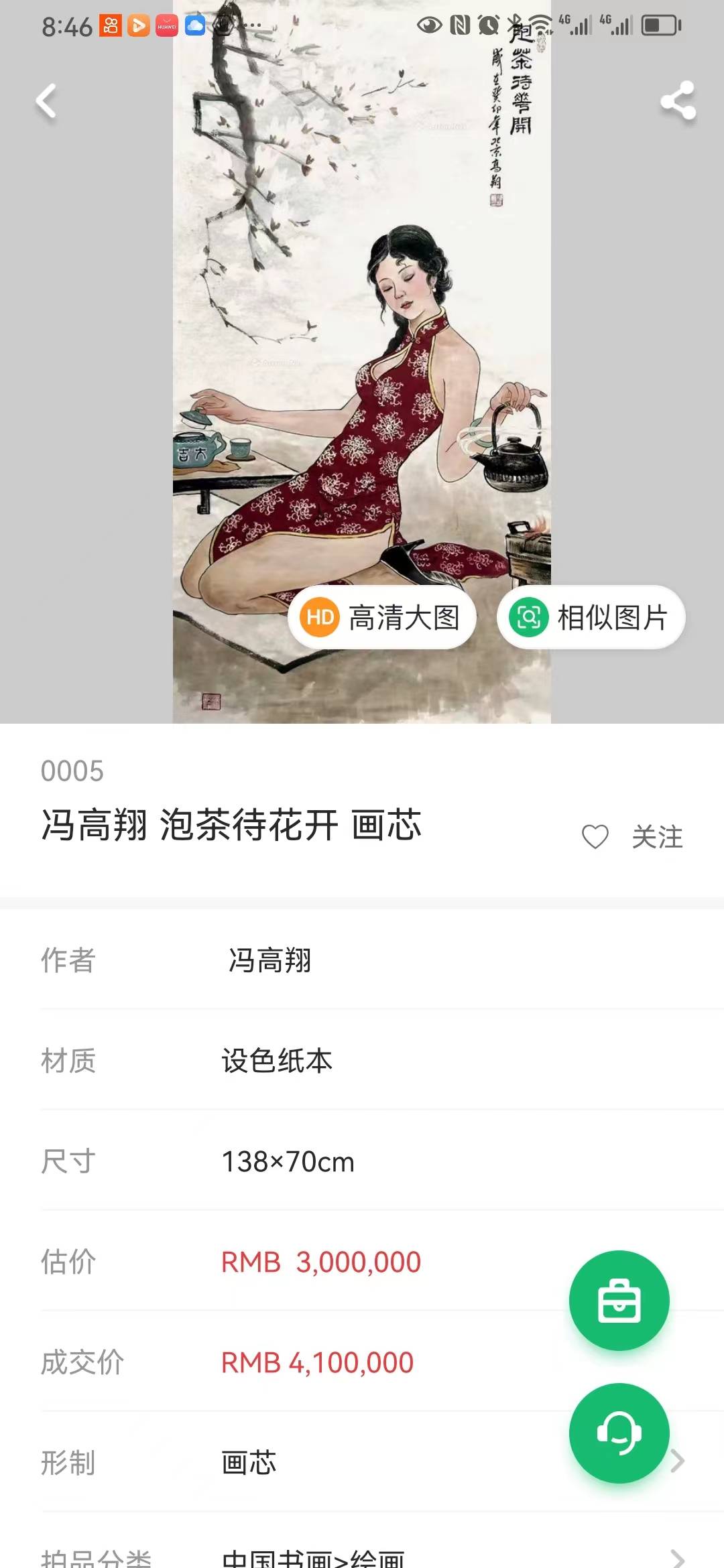Share this auction lot

tap(678, 101)
